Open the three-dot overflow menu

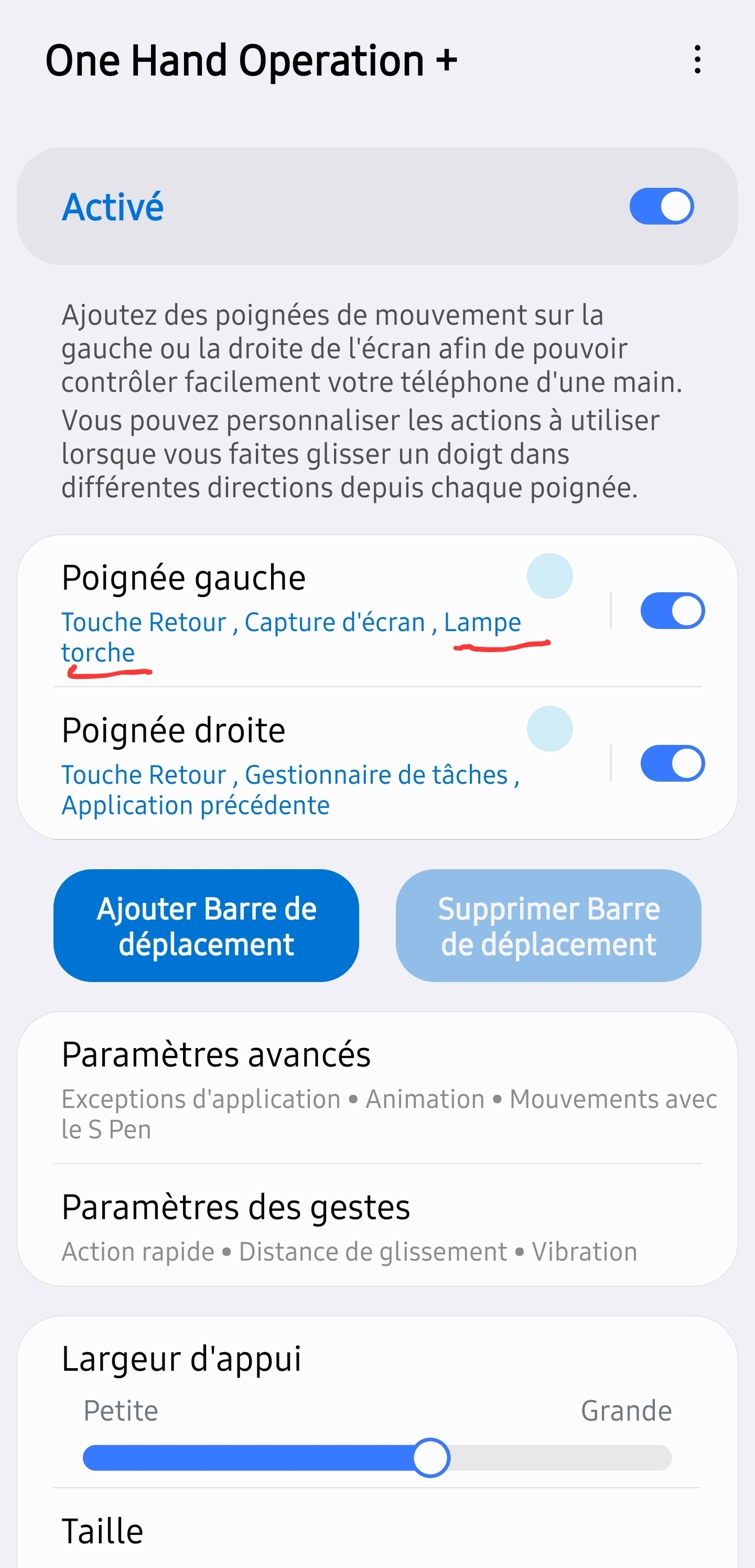697,60
